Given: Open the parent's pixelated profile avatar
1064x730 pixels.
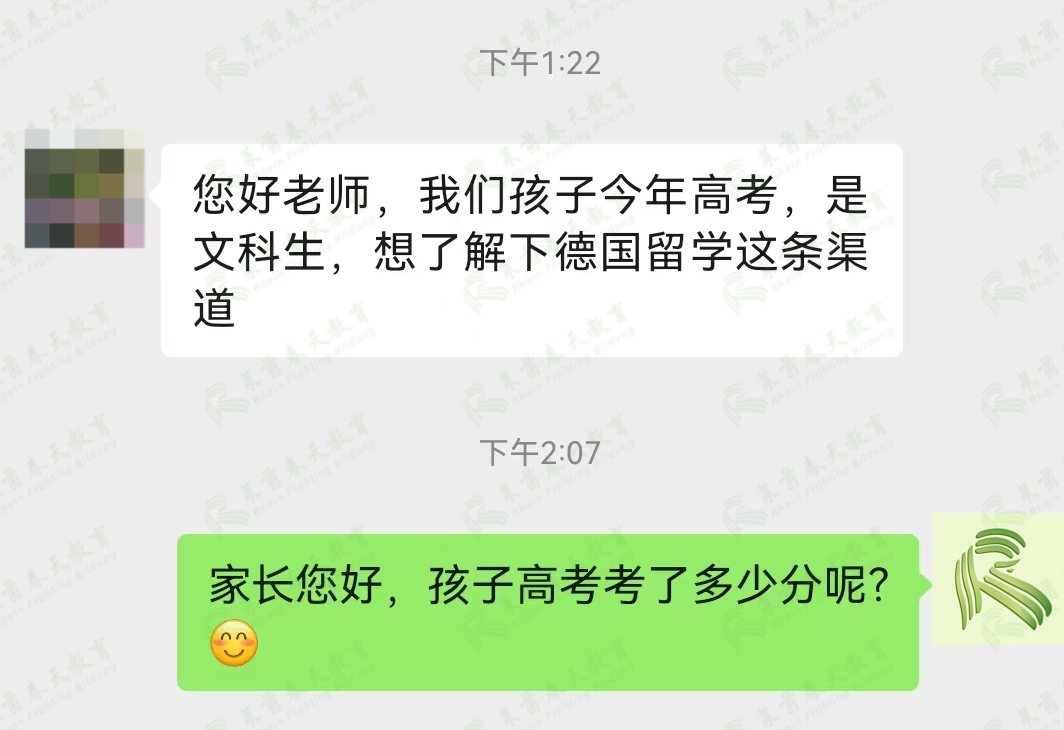Looking at the screenshot, I should click(x=84, y=188).
